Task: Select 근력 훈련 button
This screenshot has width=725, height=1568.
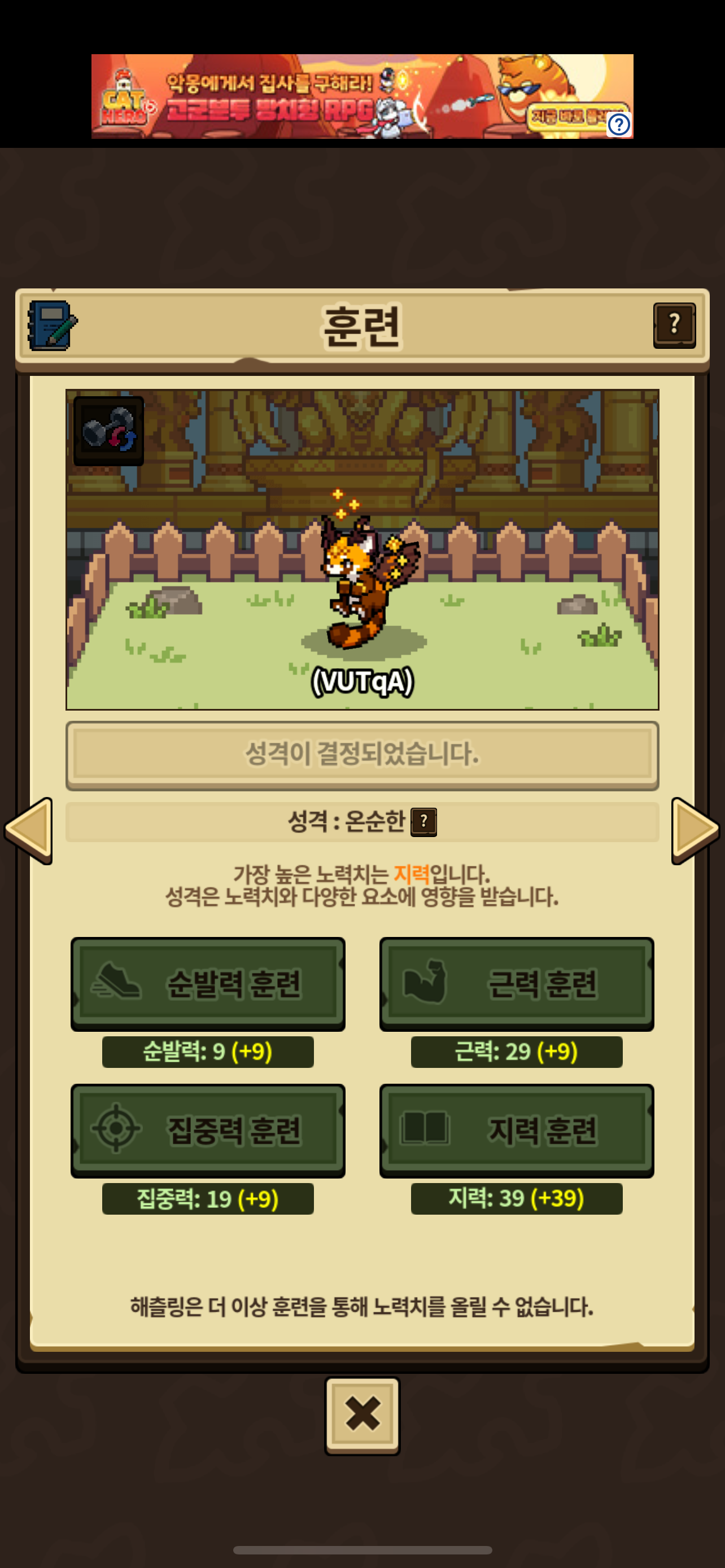Action: 517,984
